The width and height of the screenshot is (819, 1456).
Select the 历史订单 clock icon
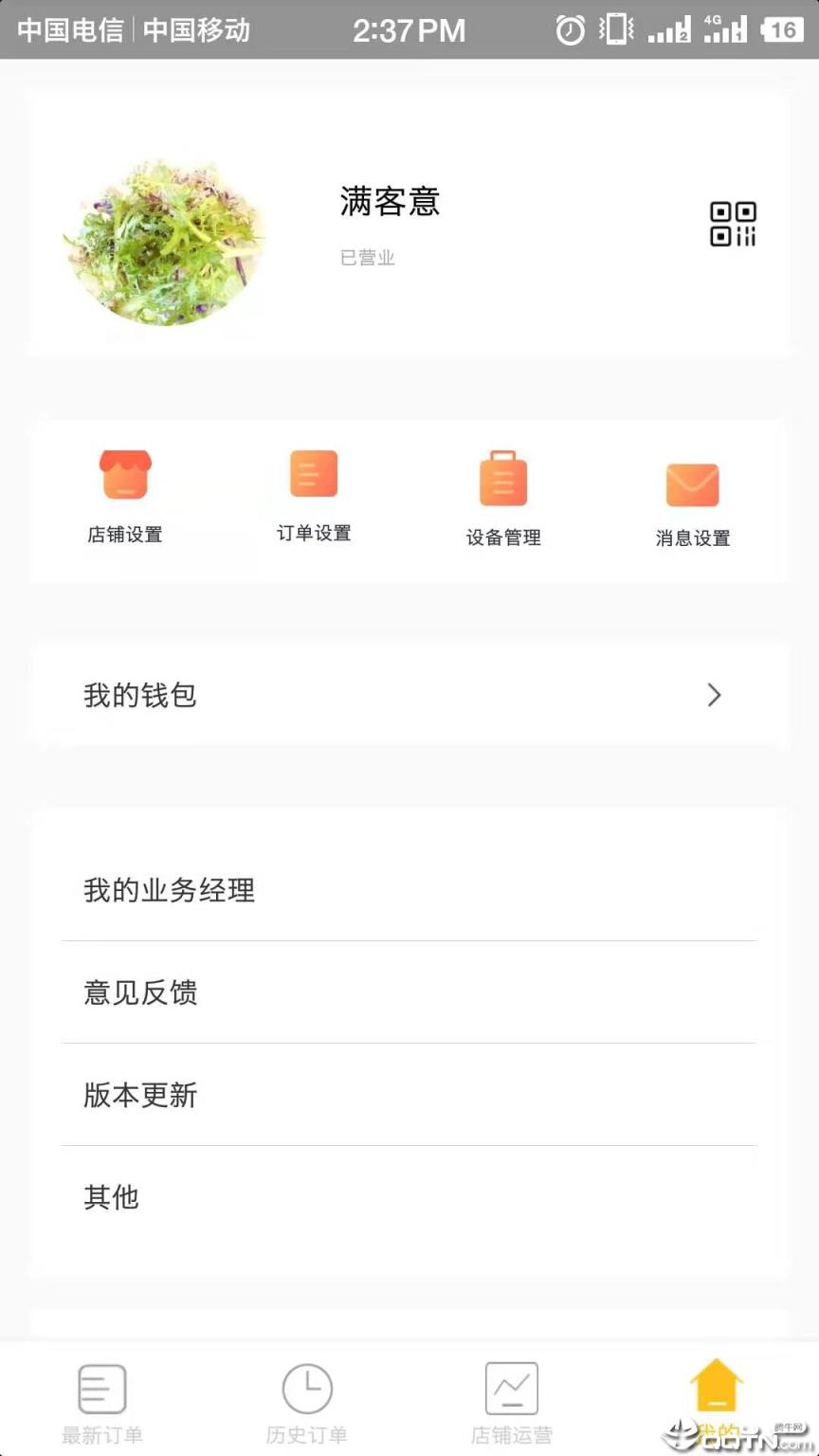point(306,1387)
